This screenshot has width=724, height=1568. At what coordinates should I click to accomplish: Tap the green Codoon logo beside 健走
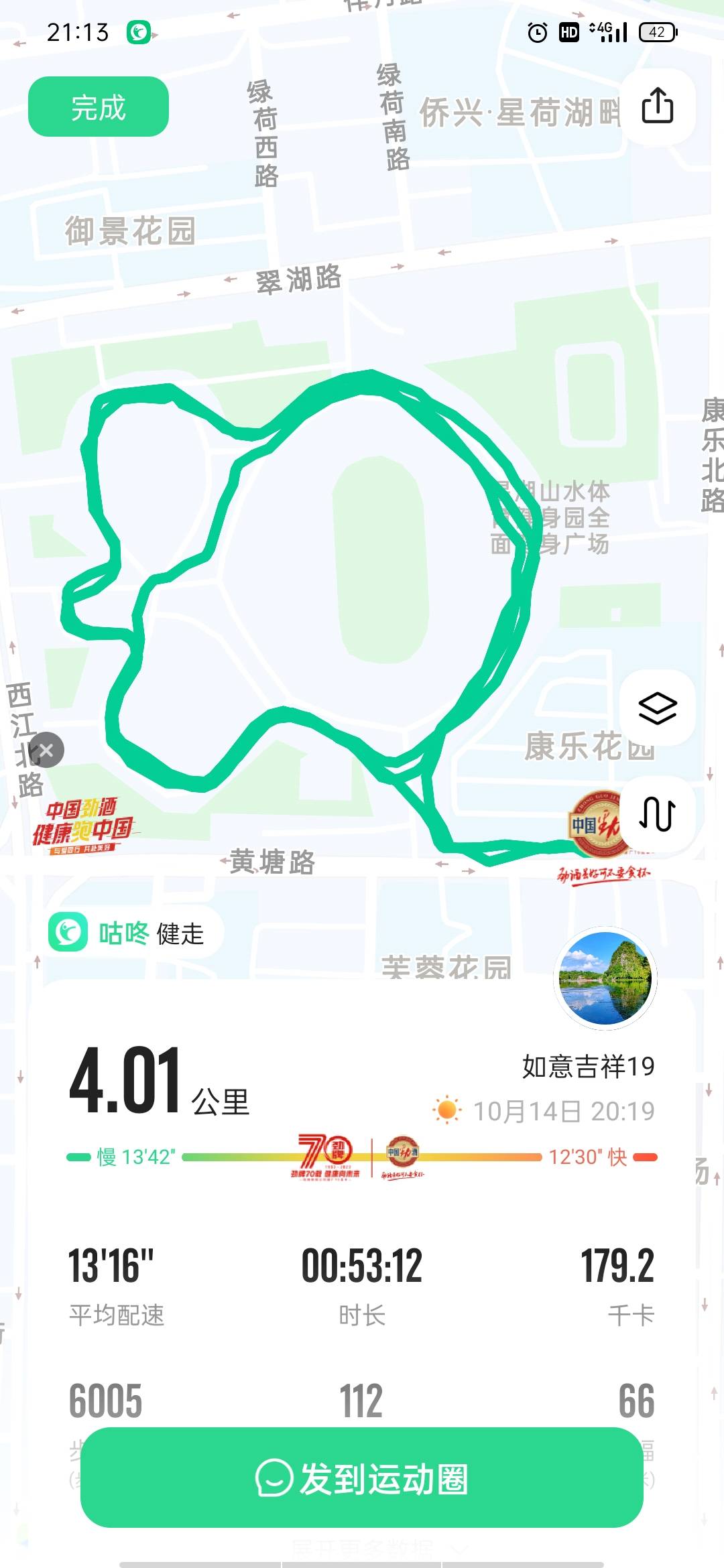coord(67,931)
